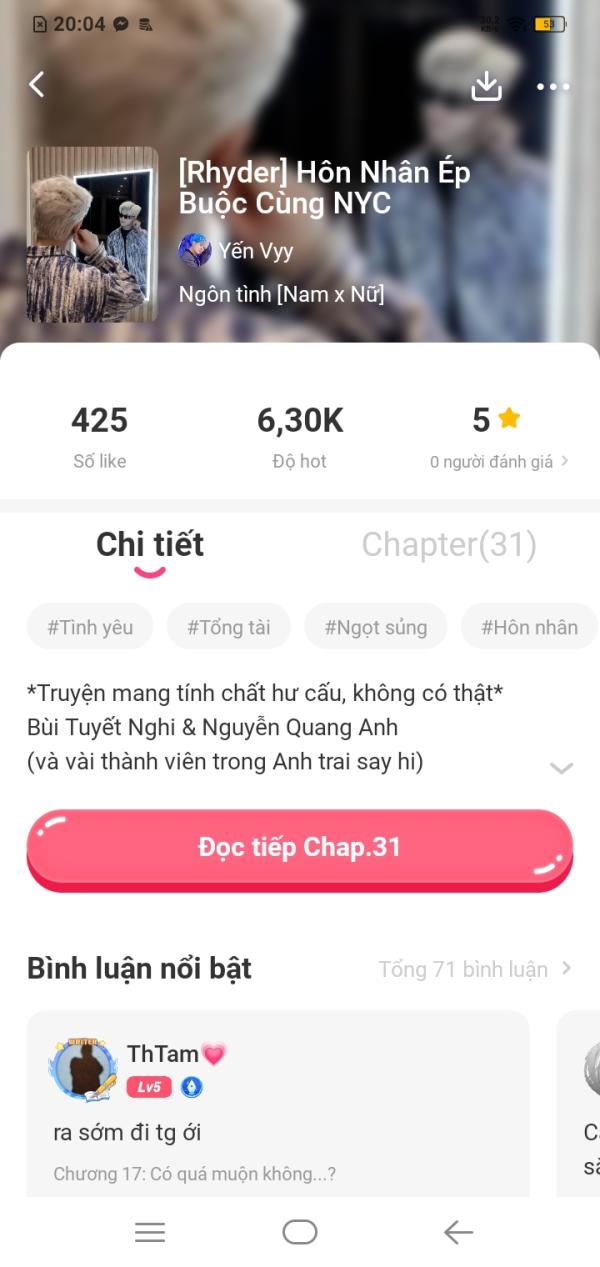Tap the system home button
The width and height of the screenshot is (600, 1267).
coord(299,1232)
